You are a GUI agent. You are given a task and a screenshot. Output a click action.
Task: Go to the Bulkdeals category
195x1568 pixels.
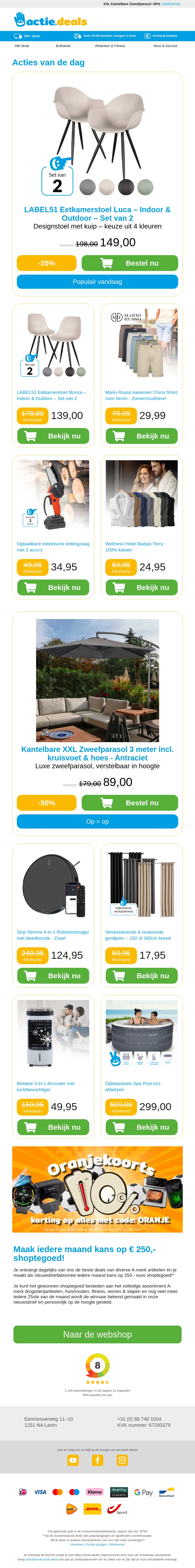[x=63, y=46]
